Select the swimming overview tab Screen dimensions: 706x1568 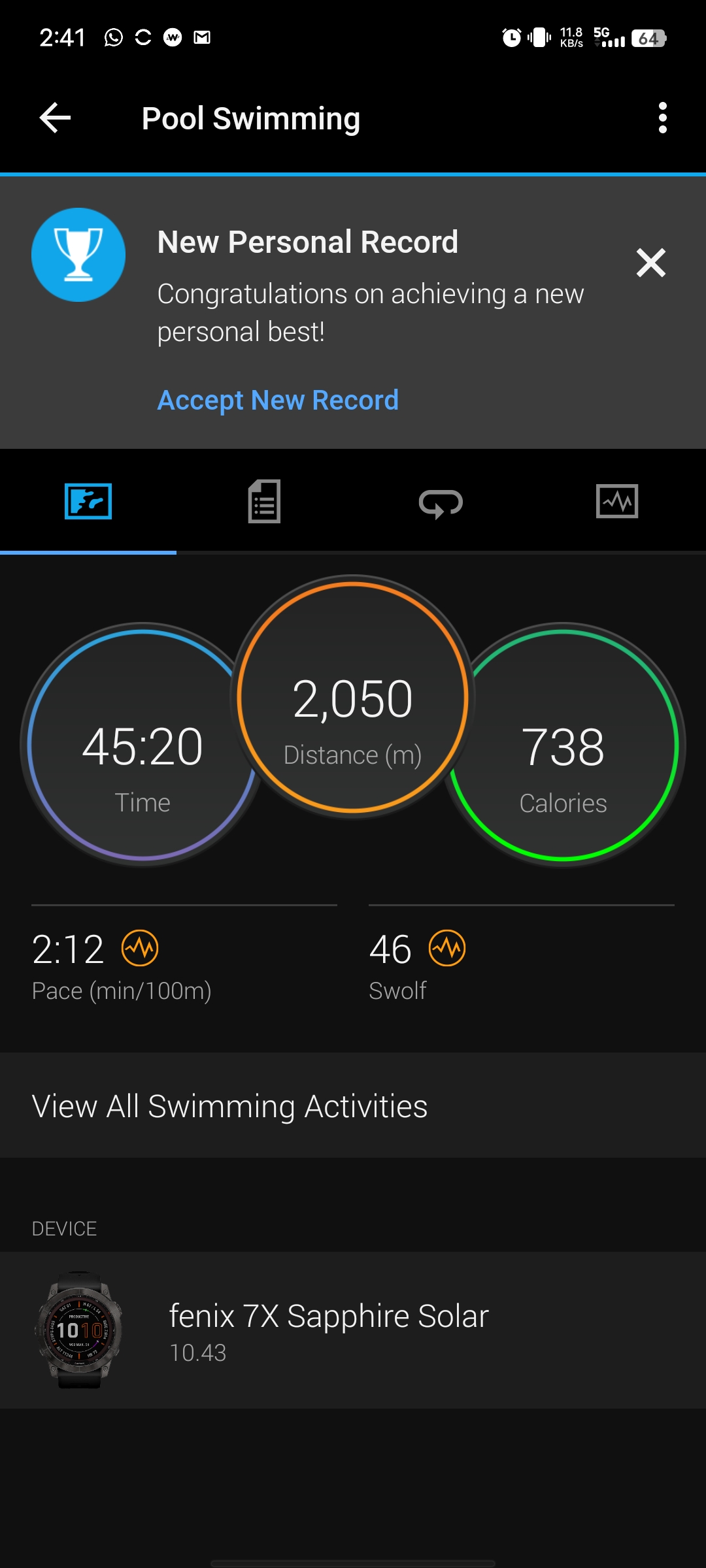[x=88, y=502]
